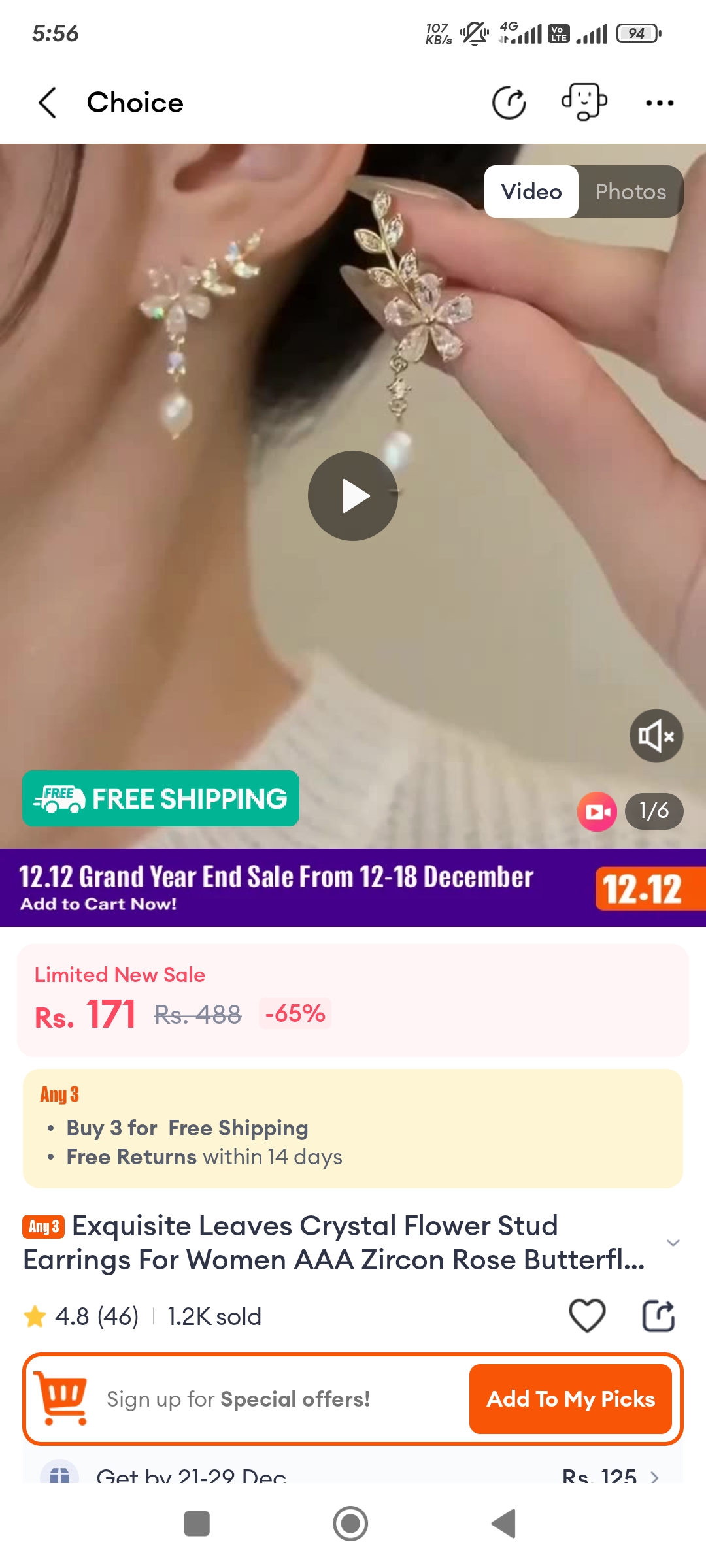Open the Any 3 offer details card
Viewport: 706px width, 1568px height.
point(353,1128)
